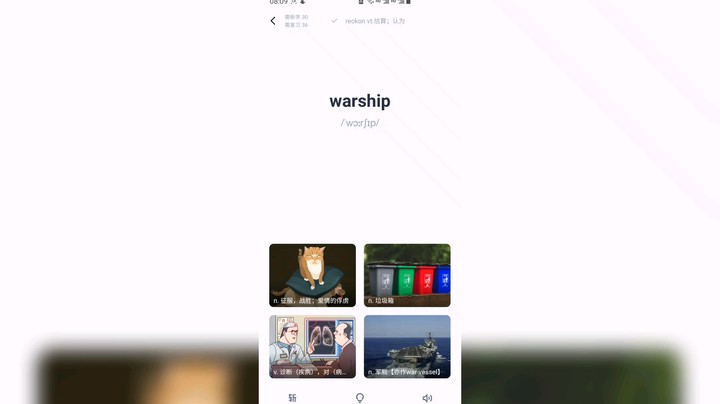Tap the '斩' icon to skip this word
Viewport: 720px width, 404px height.
coord(292,397)
